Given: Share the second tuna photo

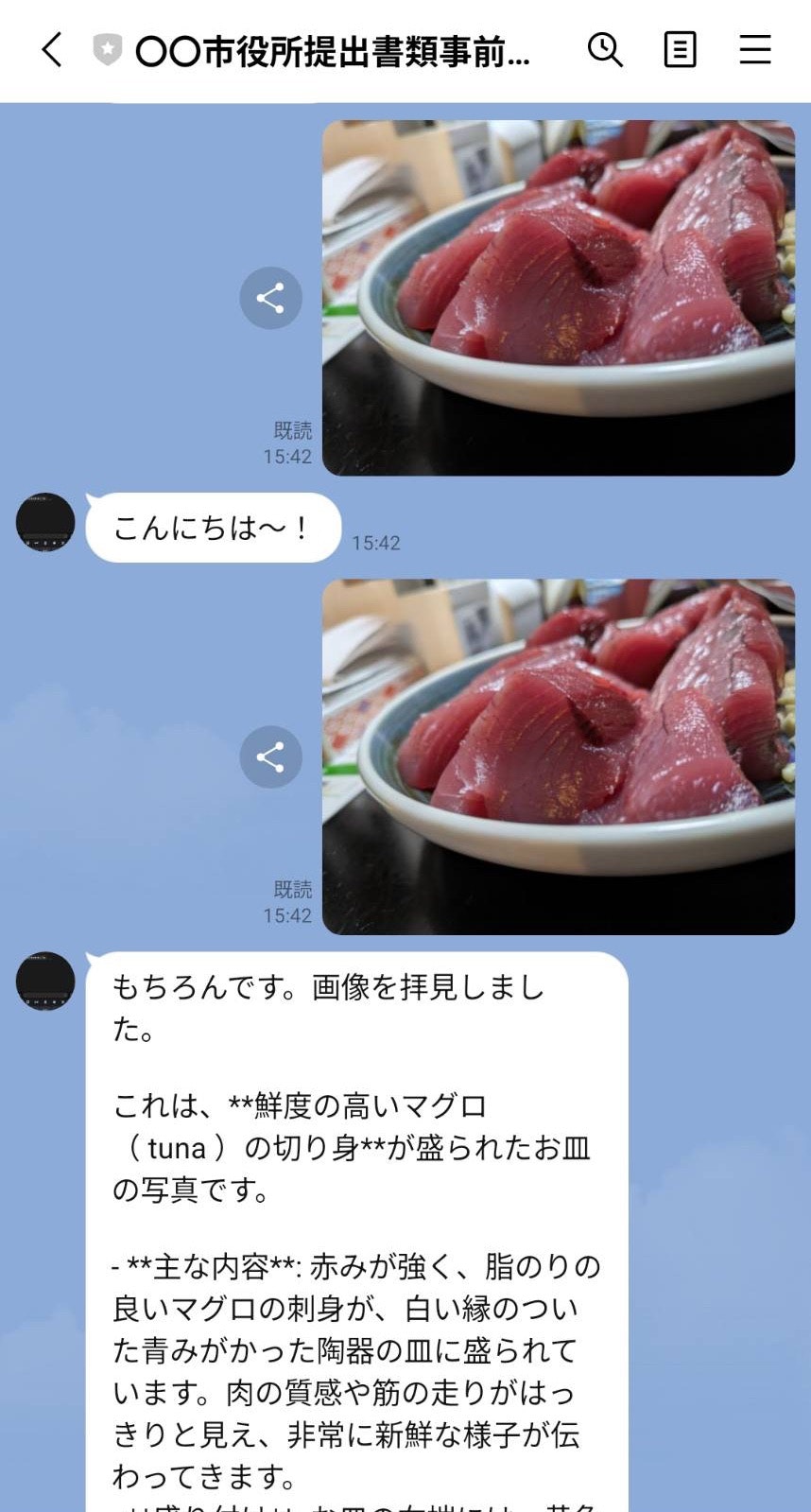Looking at the screenshot, I should click(x=270, y=756).
